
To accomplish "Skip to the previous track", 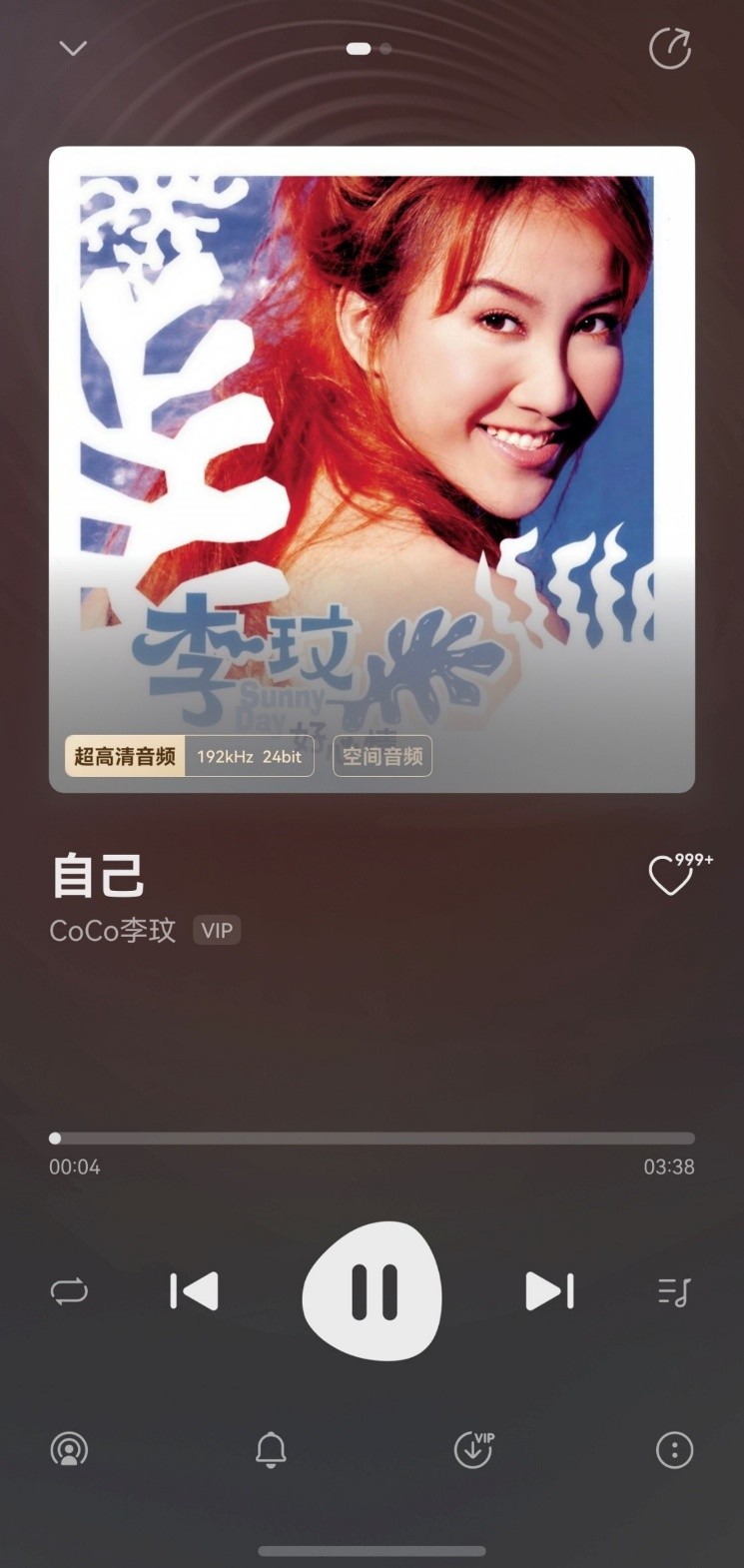I will tap(194, 1291).
